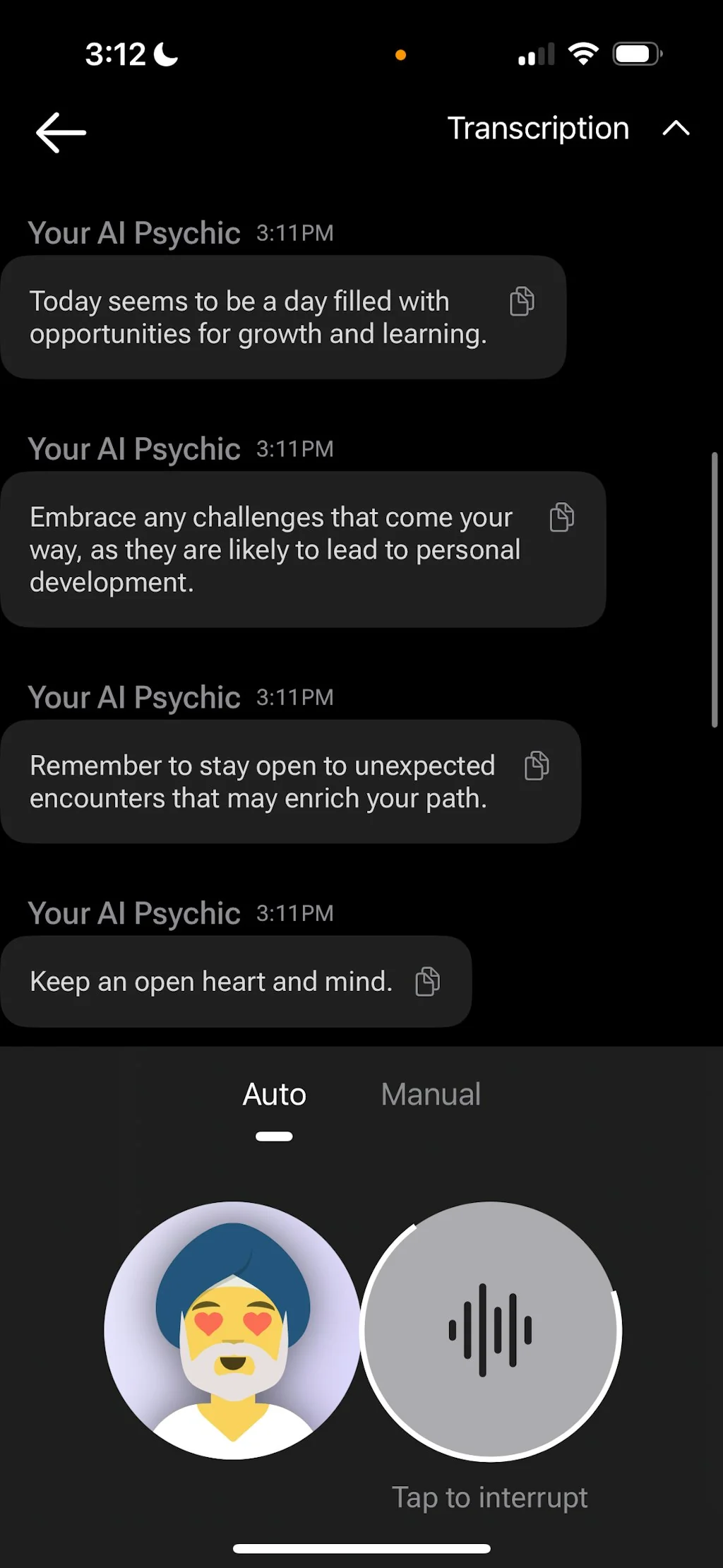The height and width of the screenshot is (1568, 723).
Task: Tap the 3:11 PM timestamp on the first message
Action: point(294,233)
